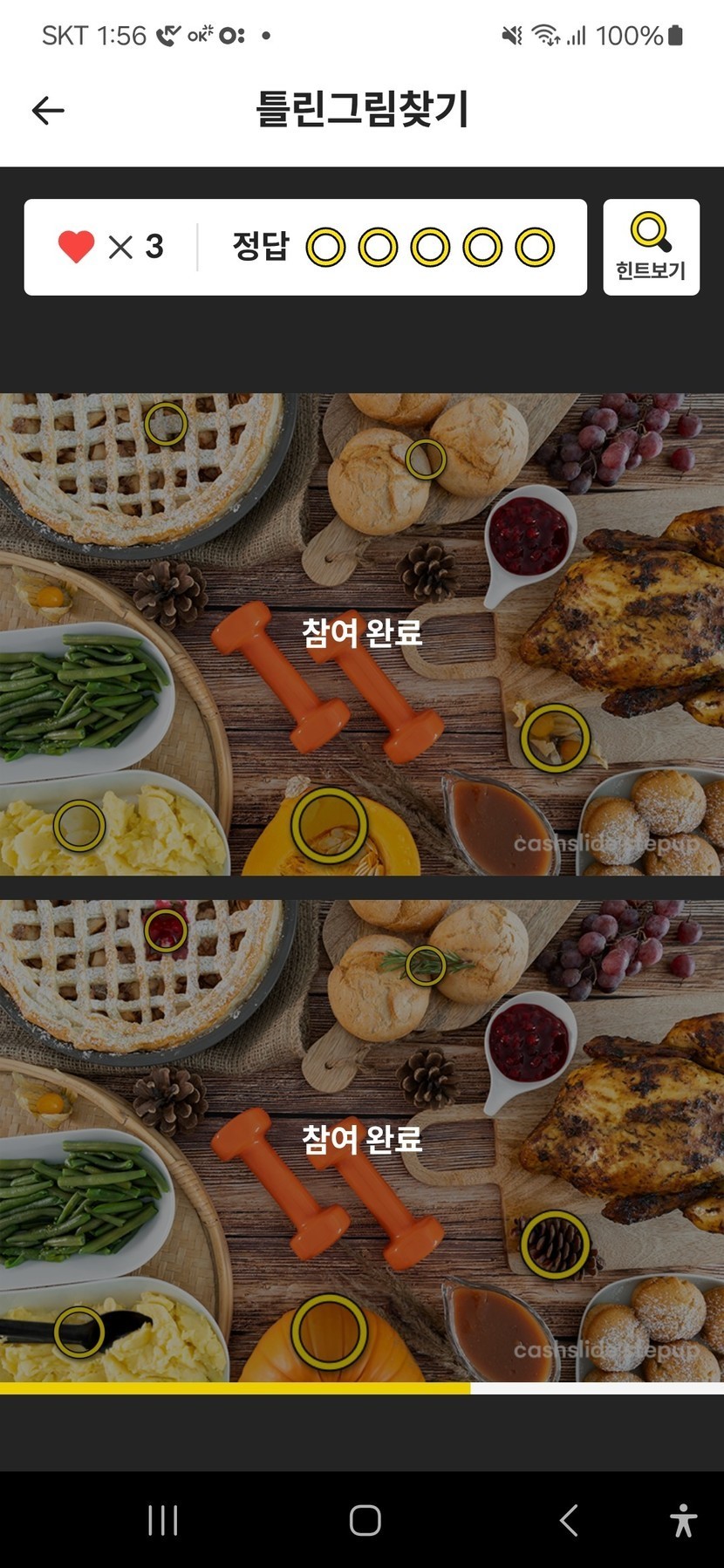Tap the system home button

tap(365, 1520)
